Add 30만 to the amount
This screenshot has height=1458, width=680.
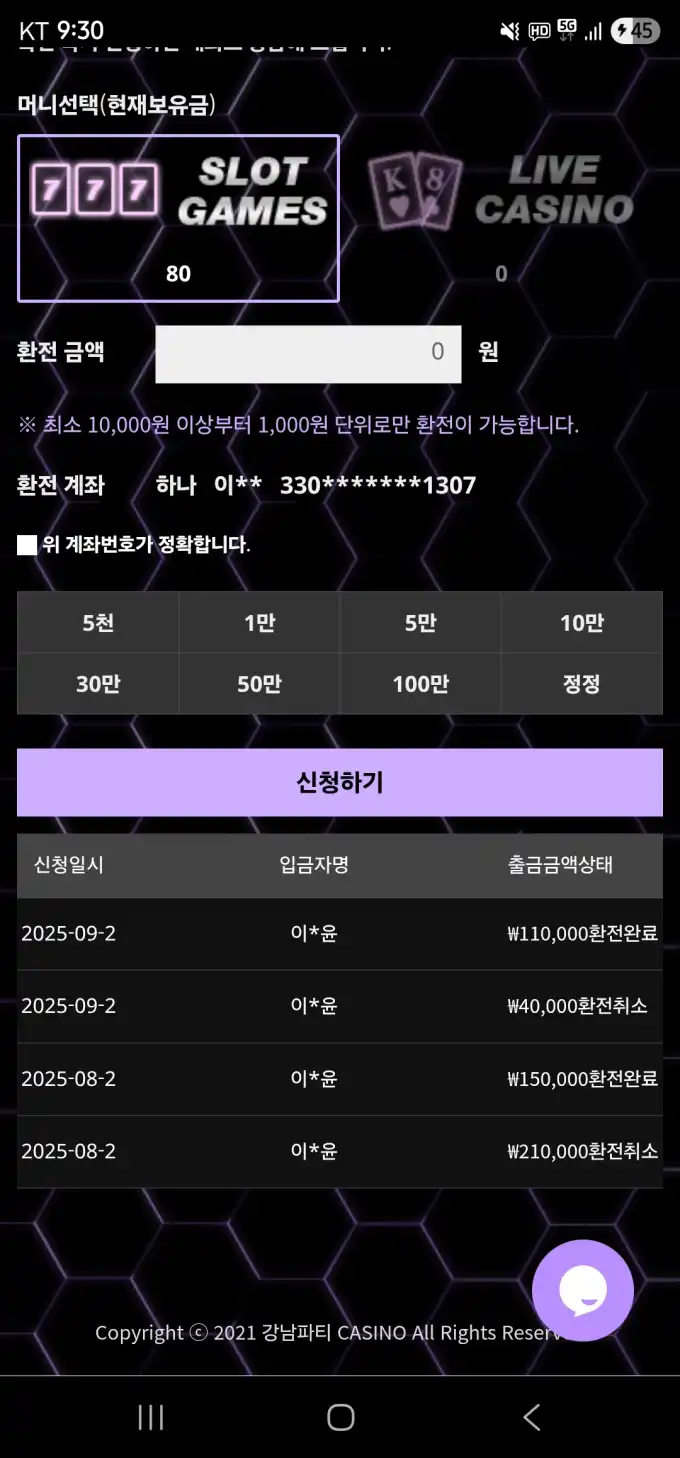coord(98,684)
